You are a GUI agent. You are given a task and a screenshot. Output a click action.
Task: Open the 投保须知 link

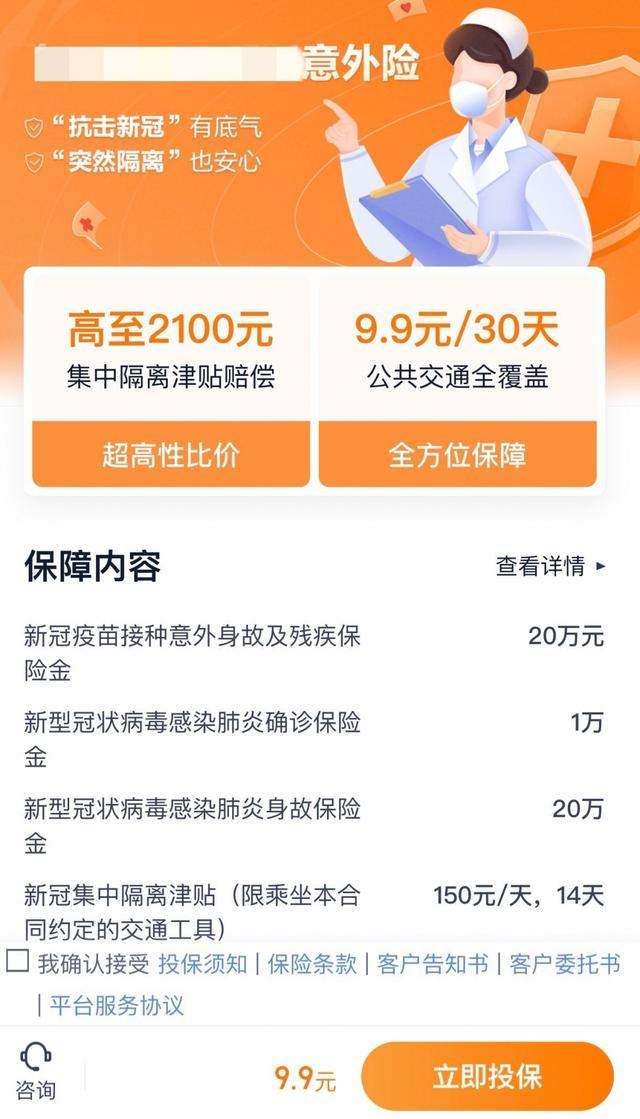click(203, 964)
